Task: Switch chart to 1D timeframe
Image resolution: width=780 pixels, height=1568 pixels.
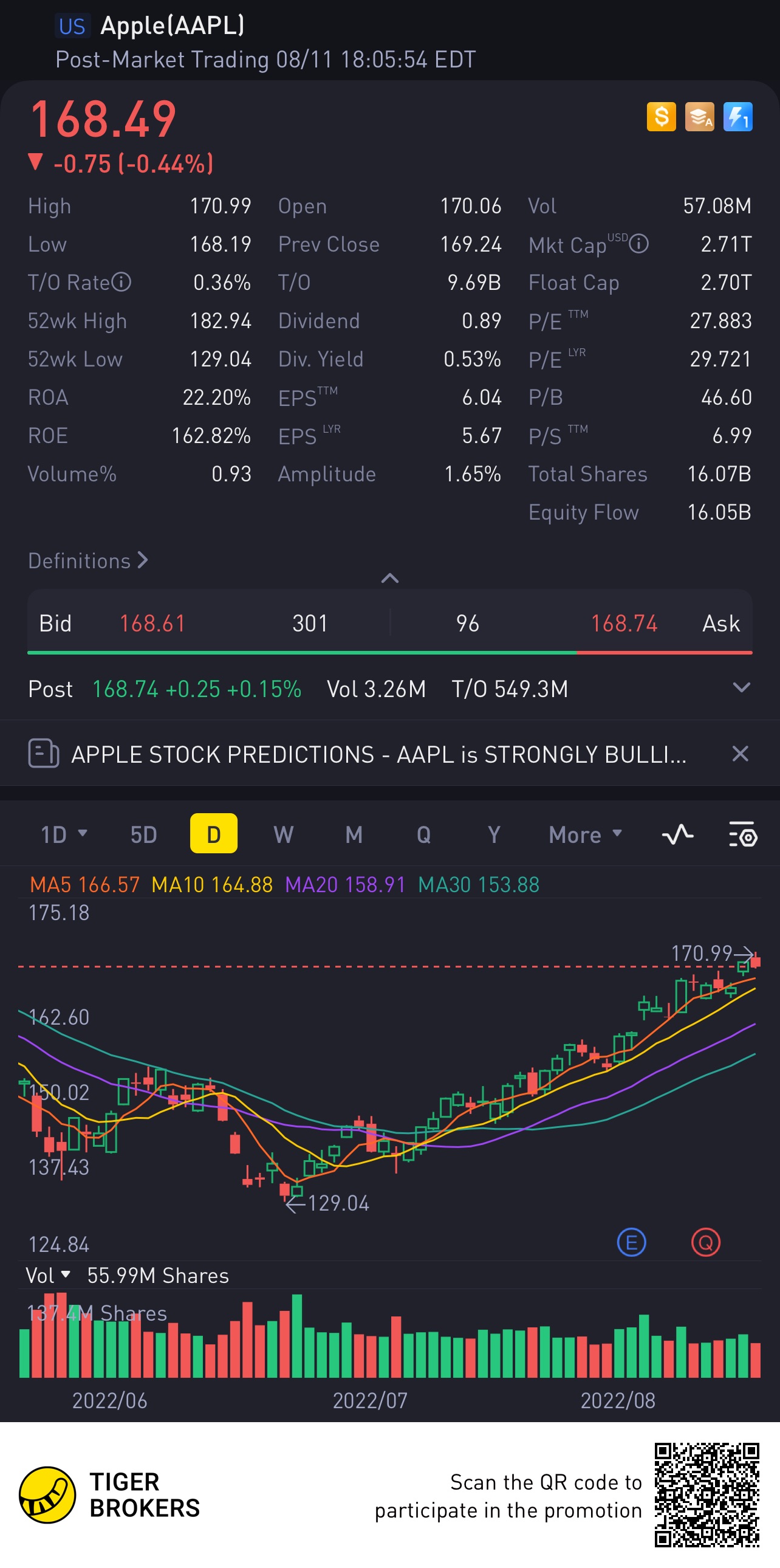Action: [x=63, y=834]
